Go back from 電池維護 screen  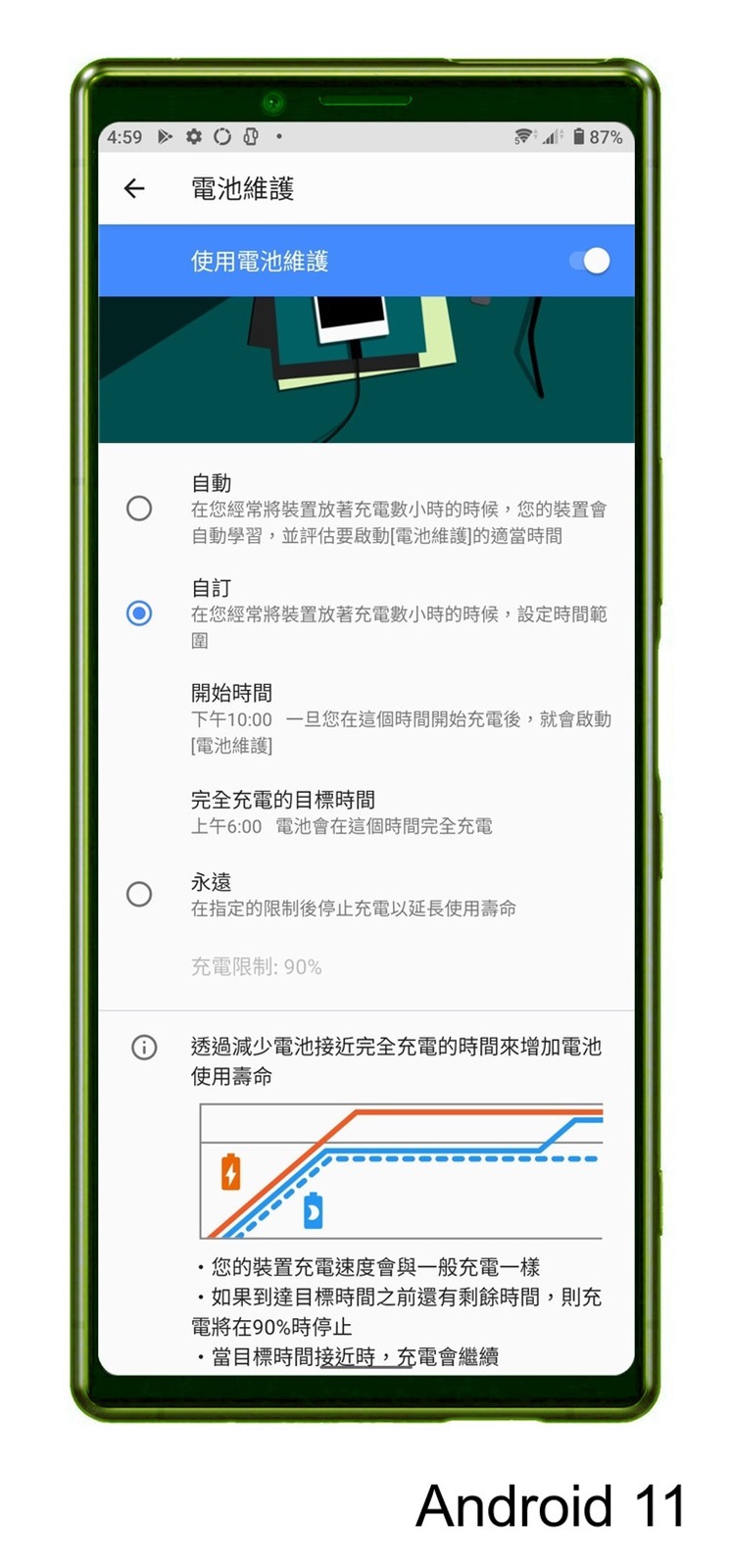pos(134,189)
